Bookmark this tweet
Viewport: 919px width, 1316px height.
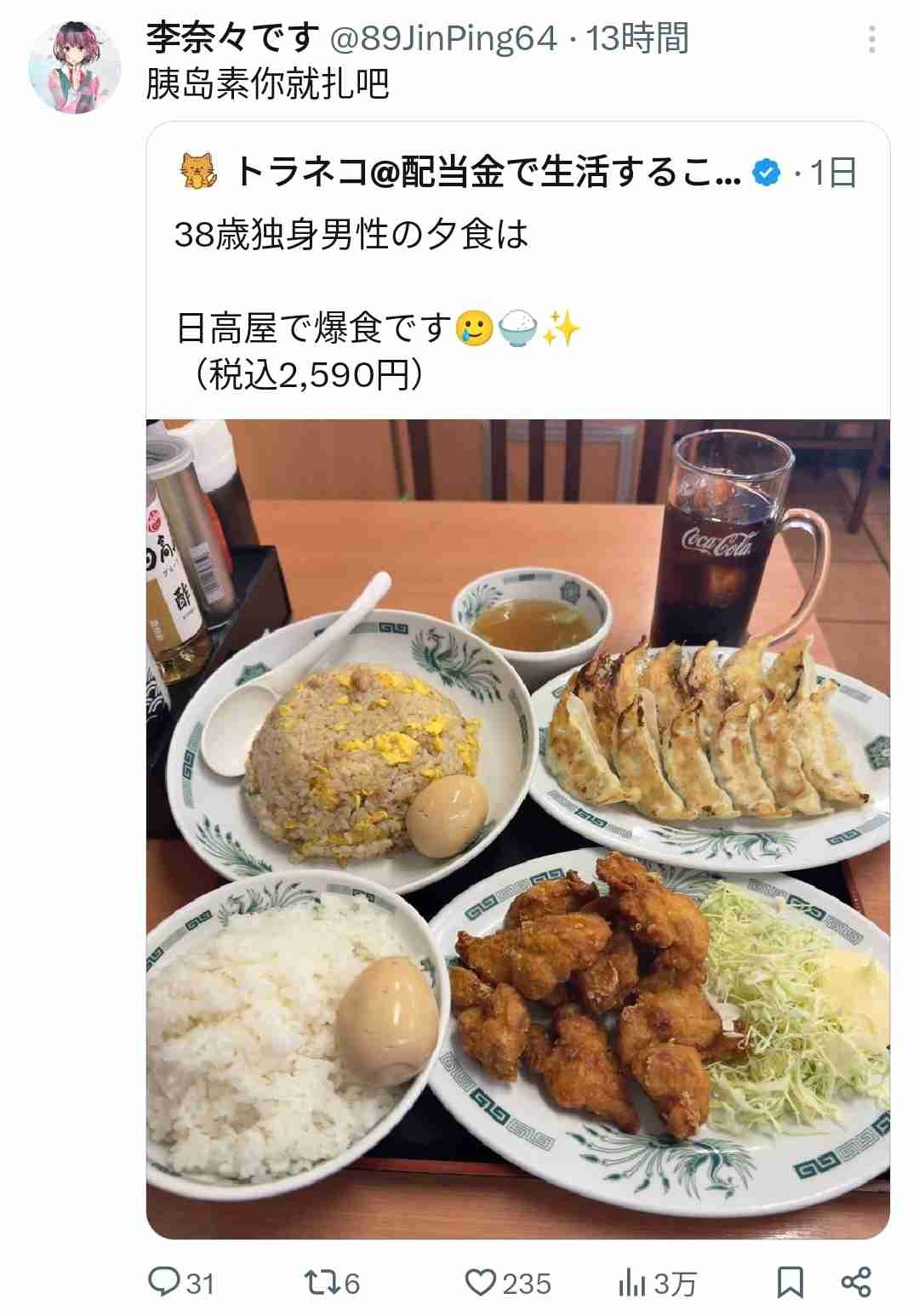(790, 1282)
